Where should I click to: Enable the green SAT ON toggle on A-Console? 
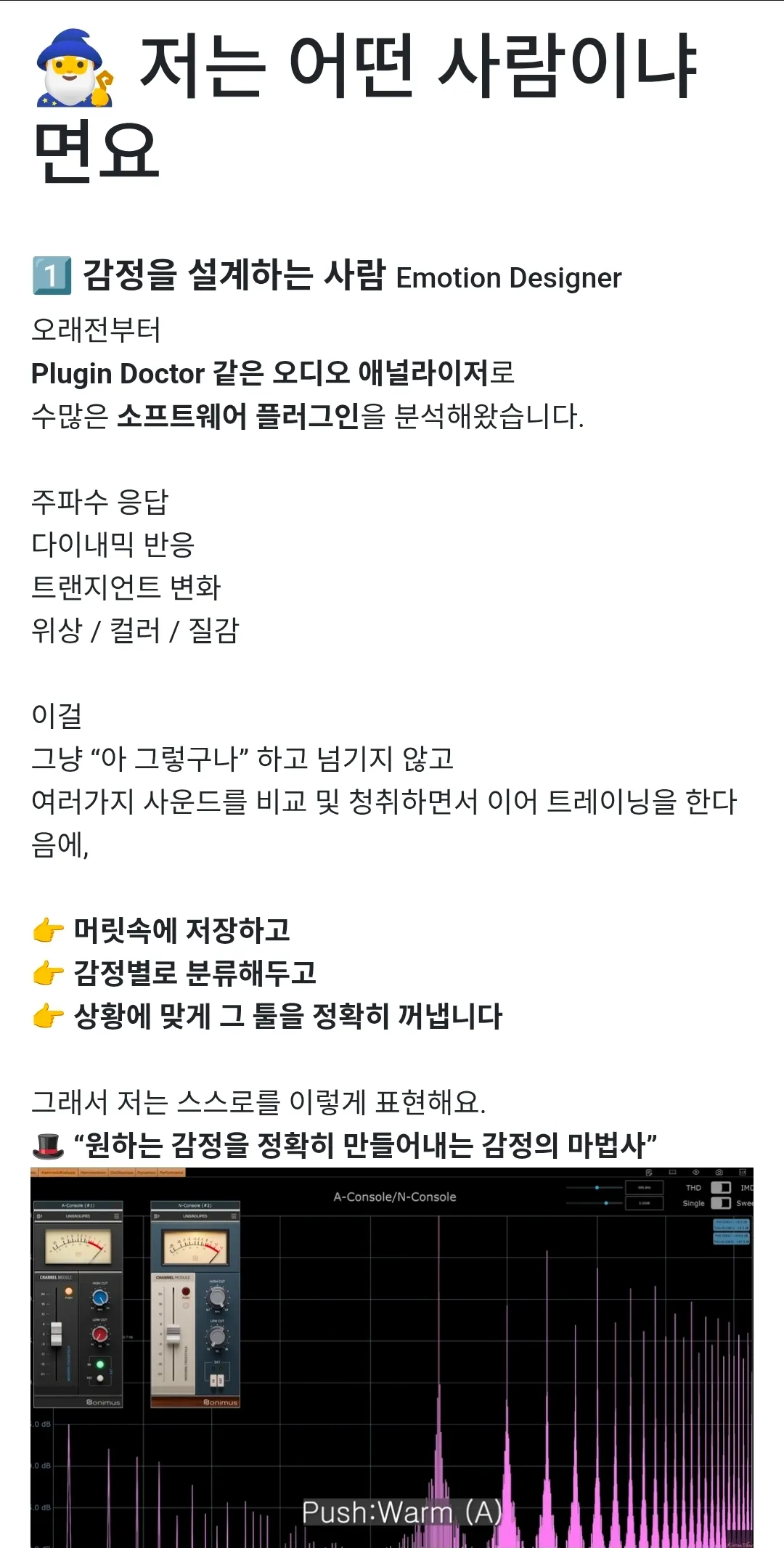click(99, 1364)
